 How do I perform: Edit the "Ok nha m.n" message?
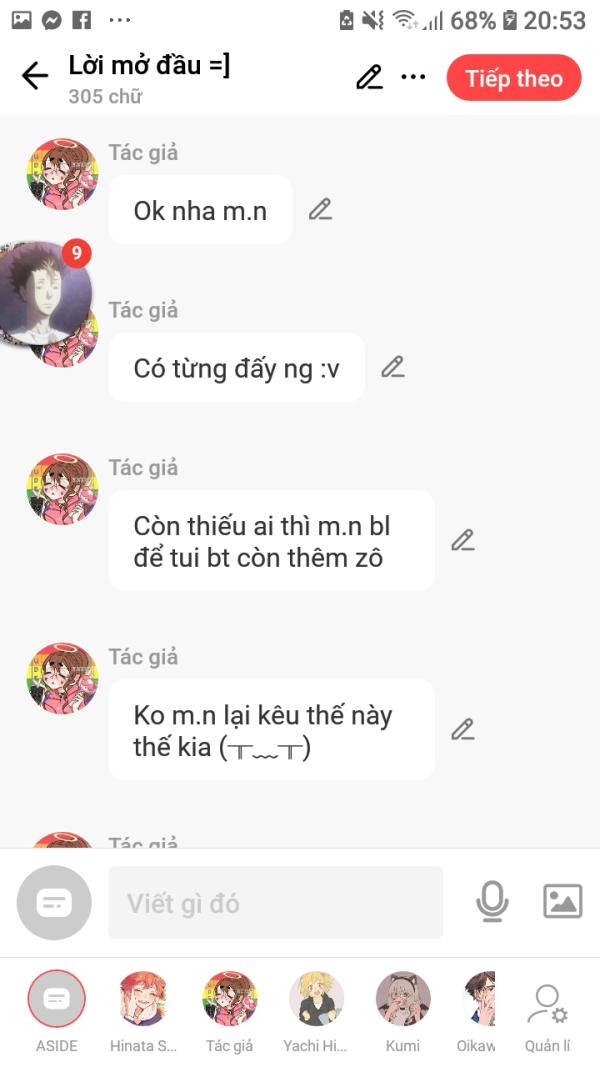(x=320, y=210)
